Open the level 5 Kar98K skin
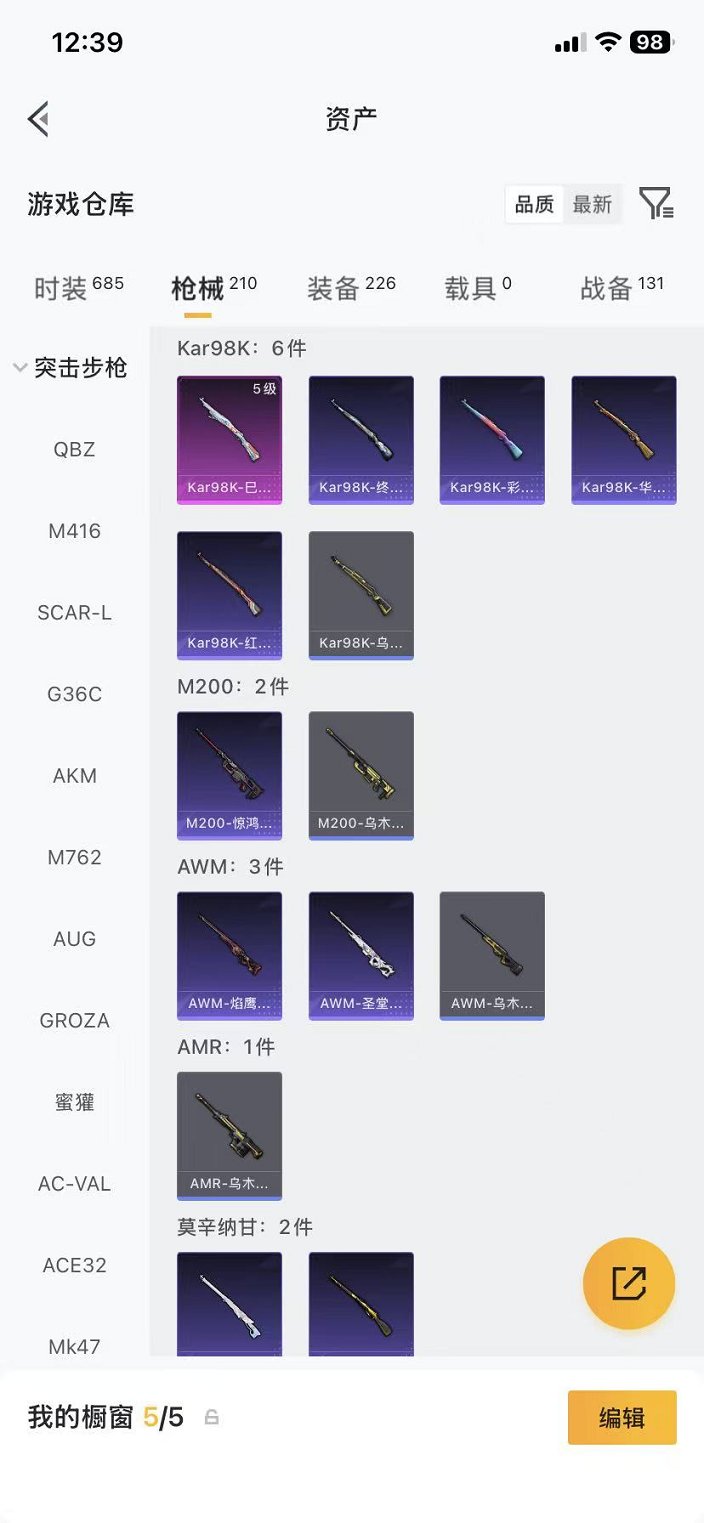The height and width of the screenshot is (1523, 704). pyautogui.click(x=229, y=439)
